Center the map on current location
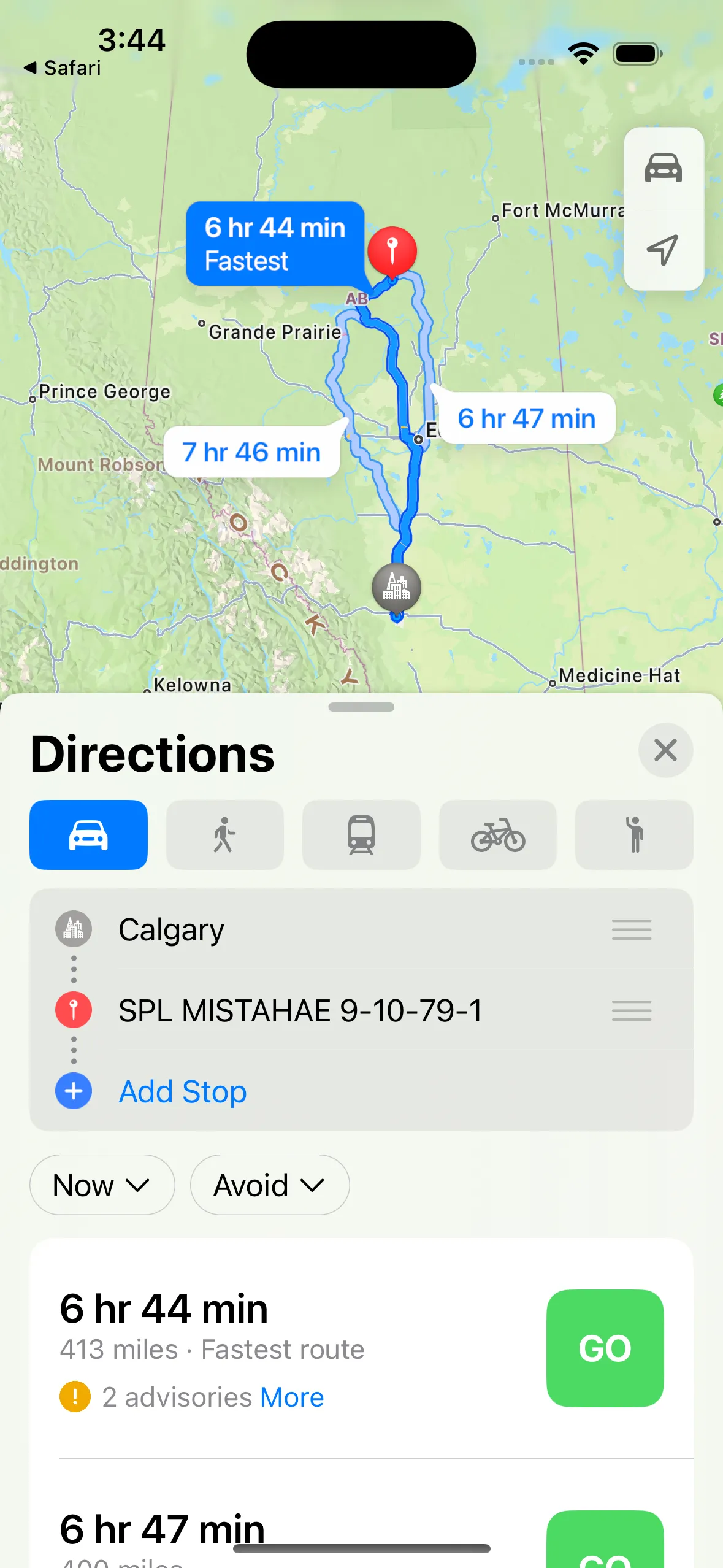Image resolution: width=723 pixels, height=1568 pixels. point(663,250)
